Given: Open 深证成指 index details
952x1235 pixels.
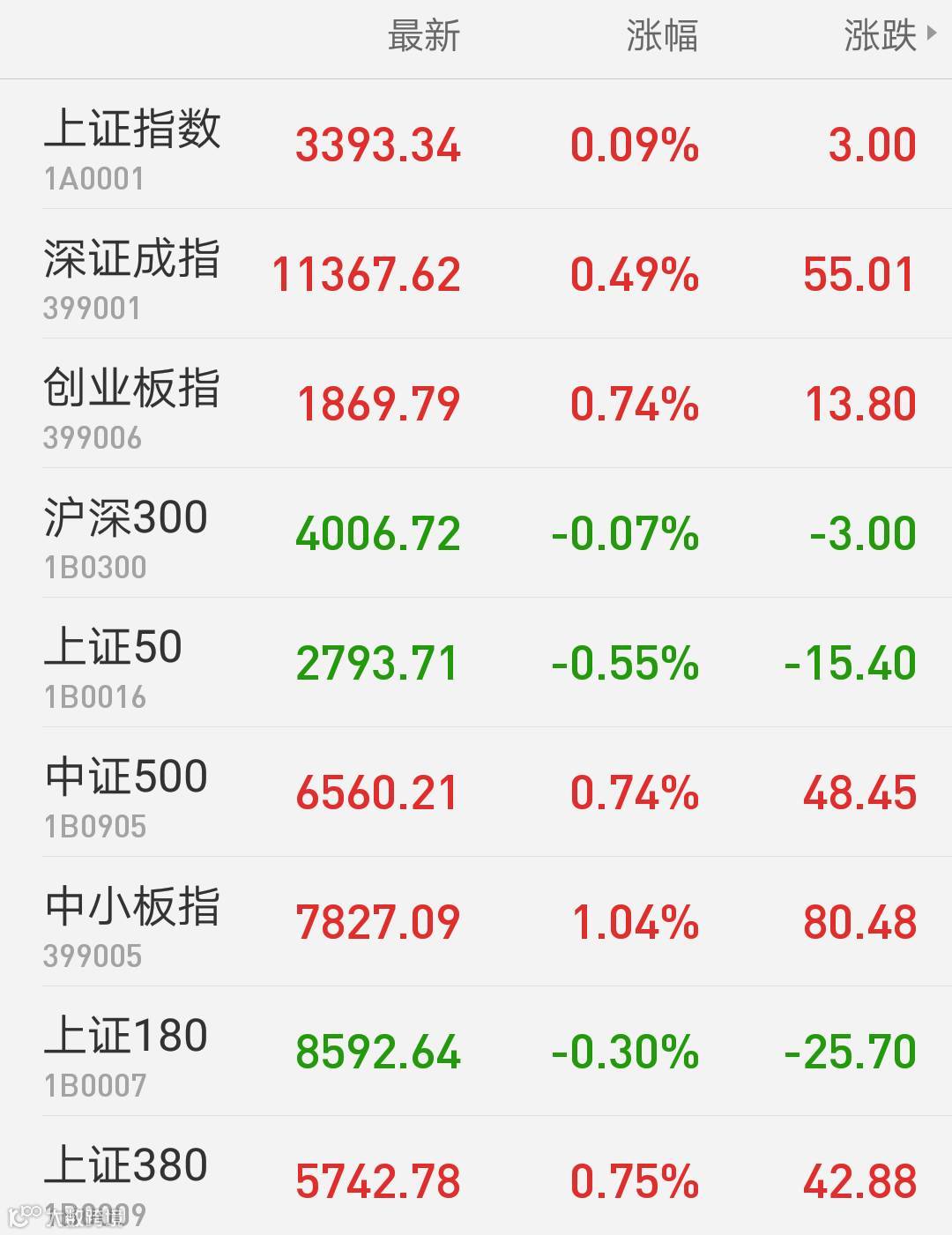Looking at the screenshot, I should [476, 273].
